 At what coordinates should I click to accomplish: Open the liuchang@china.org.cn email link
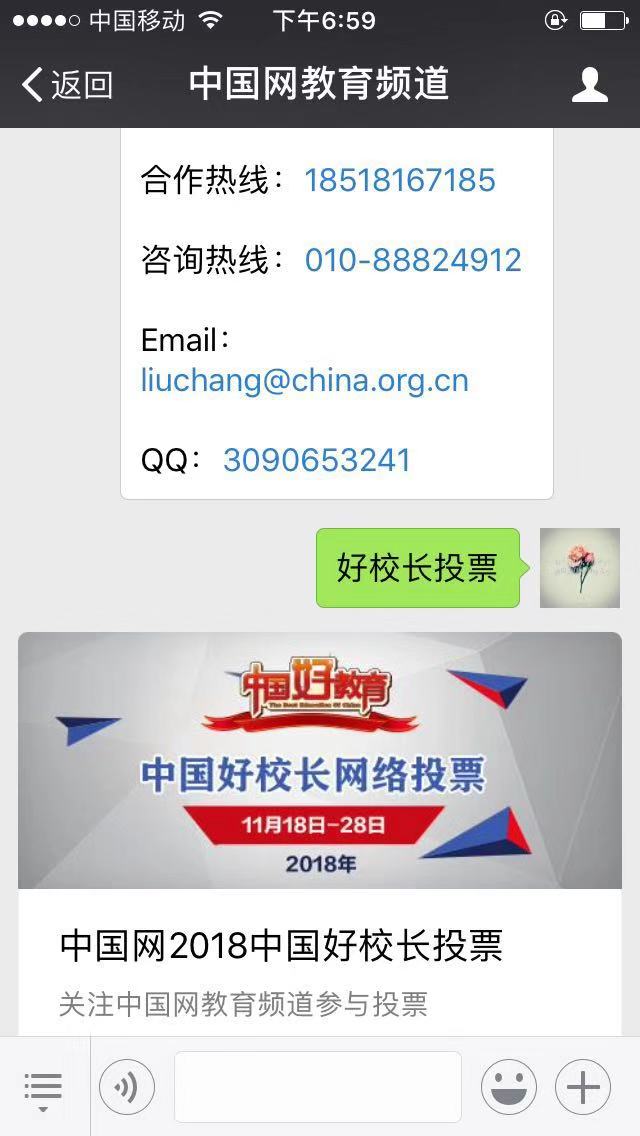coord(305,380)
